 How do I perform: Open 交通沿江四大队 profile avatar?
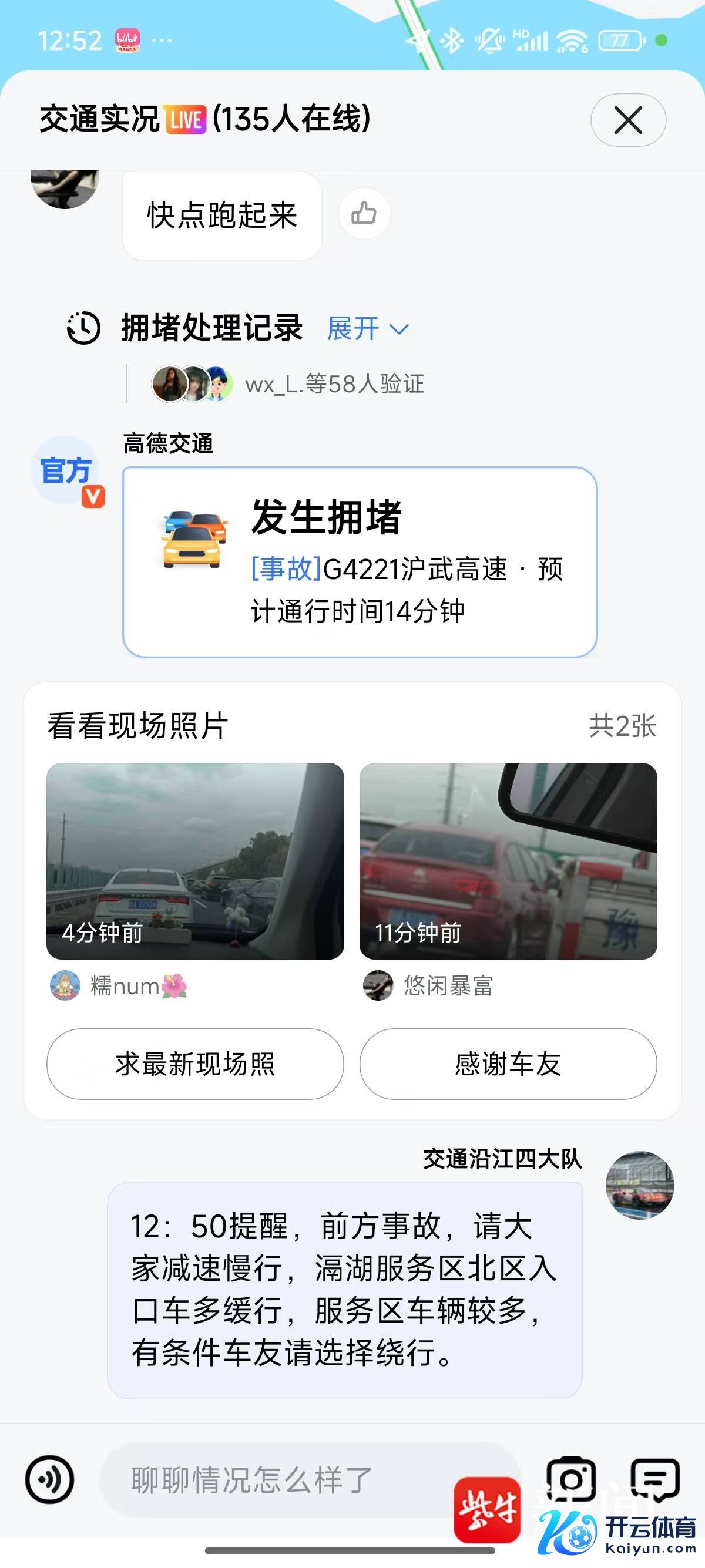639,1185
